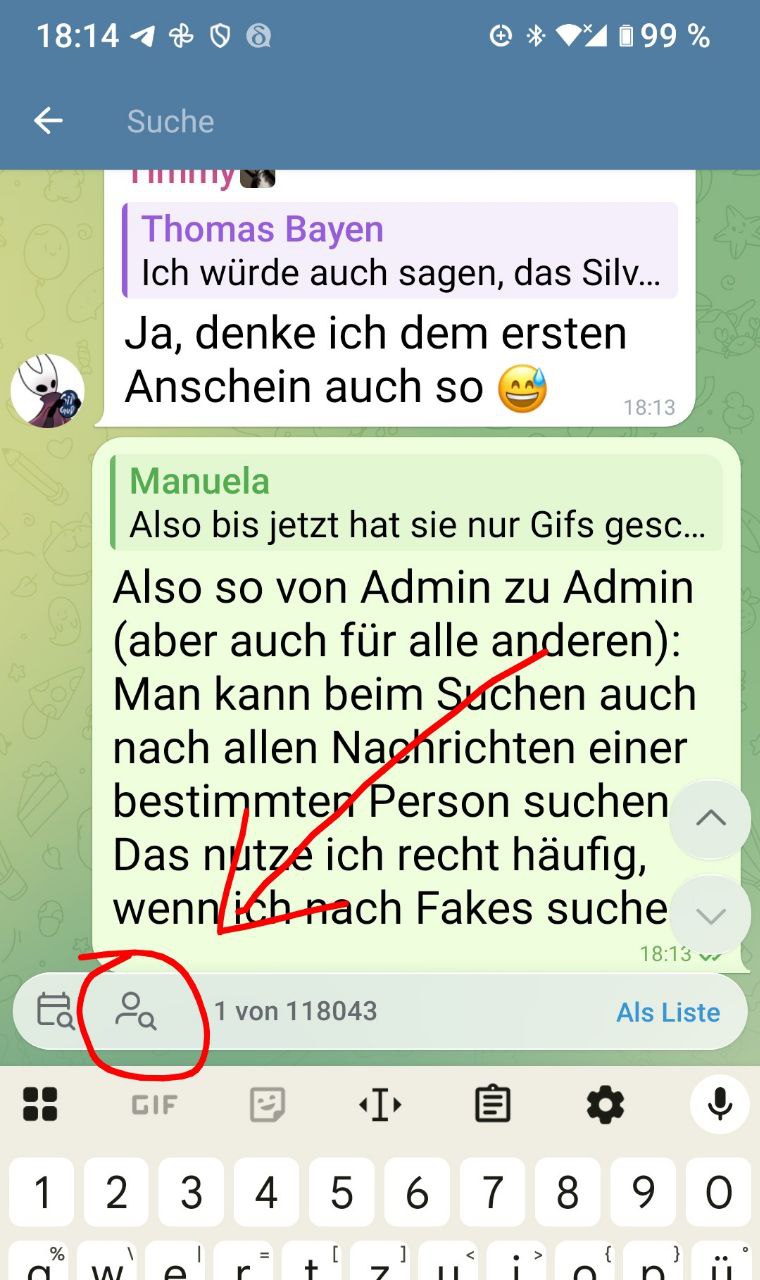Filter search by a specific person
760x1280 pixels.
point(135,1011)
